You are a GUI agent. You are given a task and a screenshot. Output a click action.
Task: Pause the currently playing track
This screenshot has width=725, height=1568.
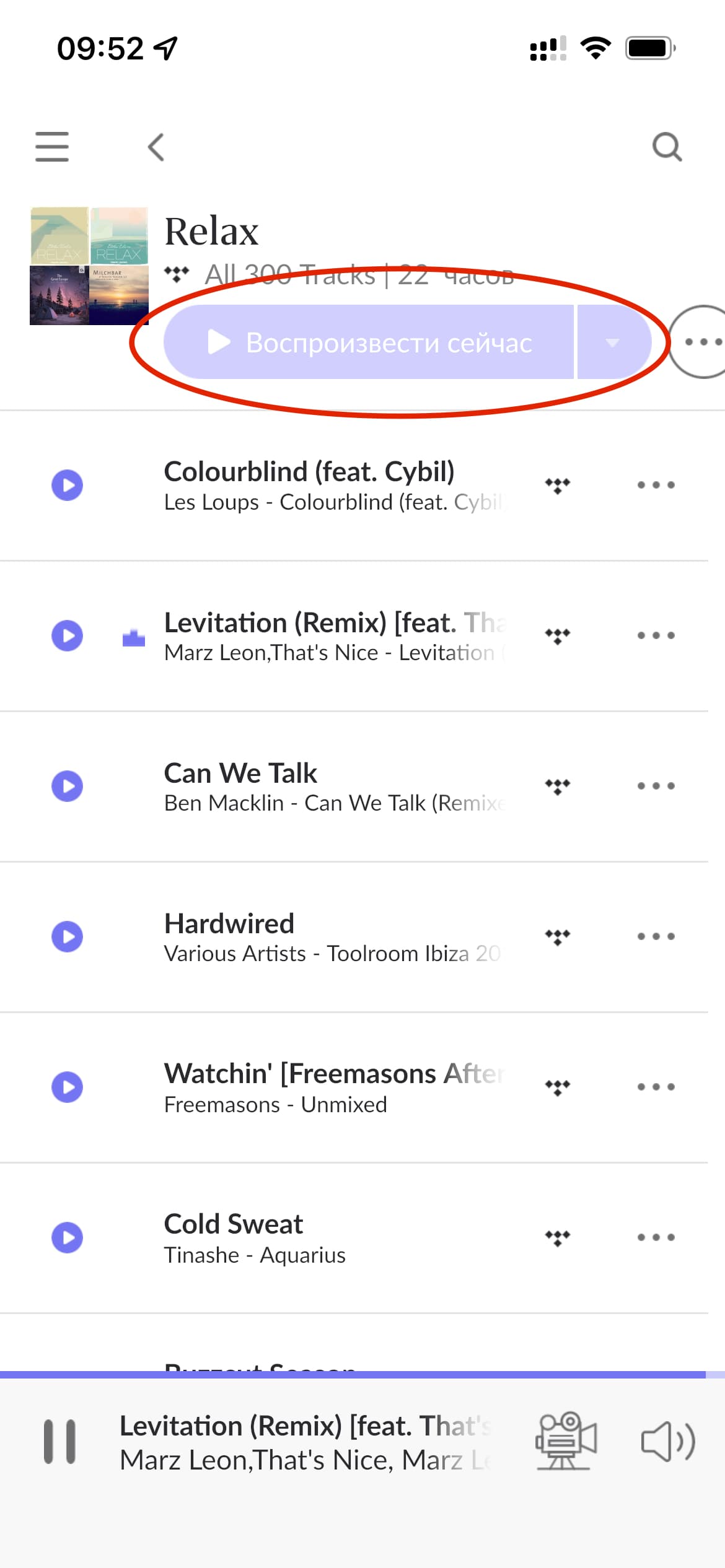click(x=59, y=1442)
